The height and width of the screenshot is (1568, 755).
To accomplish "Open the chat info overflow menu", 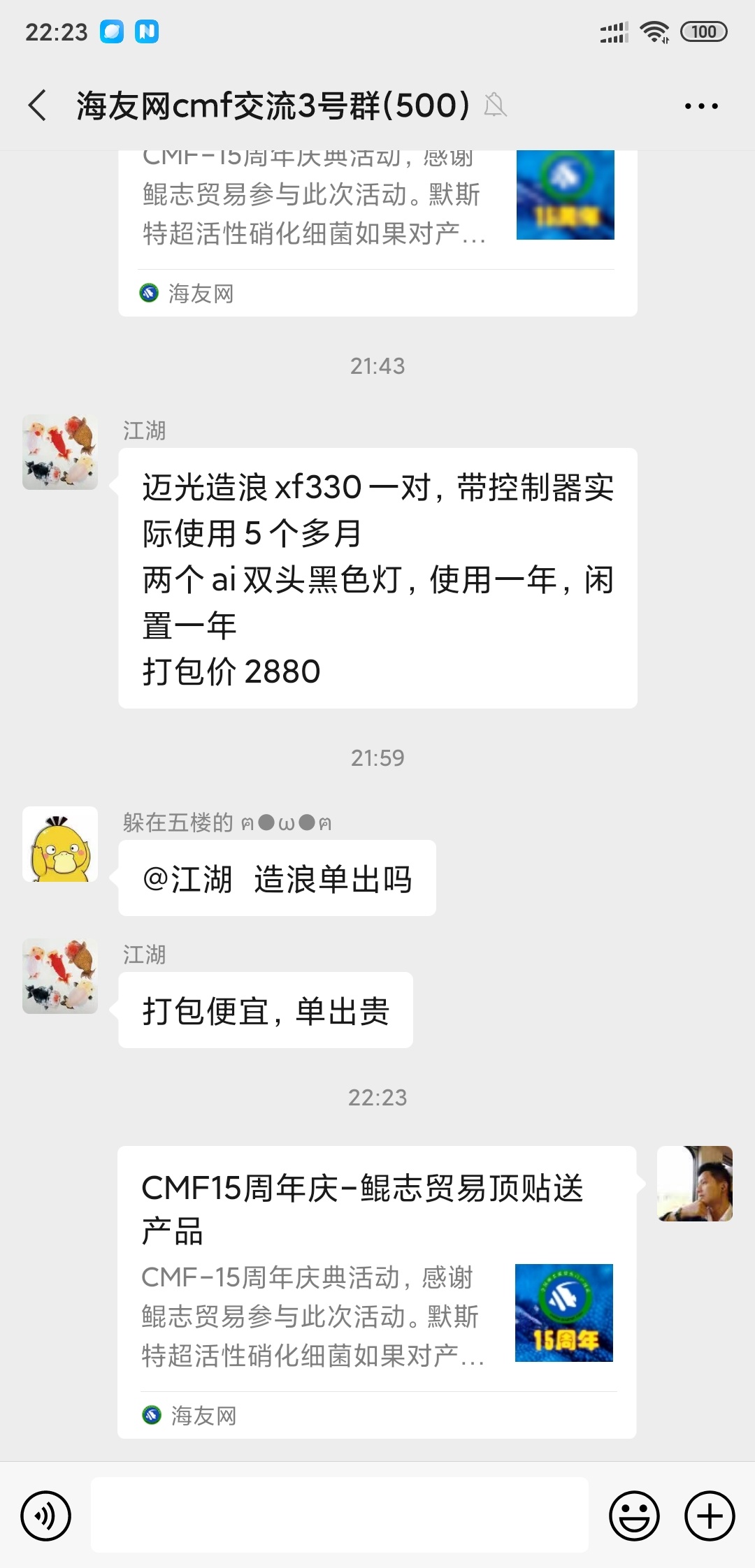I will (x=700, y=106).
